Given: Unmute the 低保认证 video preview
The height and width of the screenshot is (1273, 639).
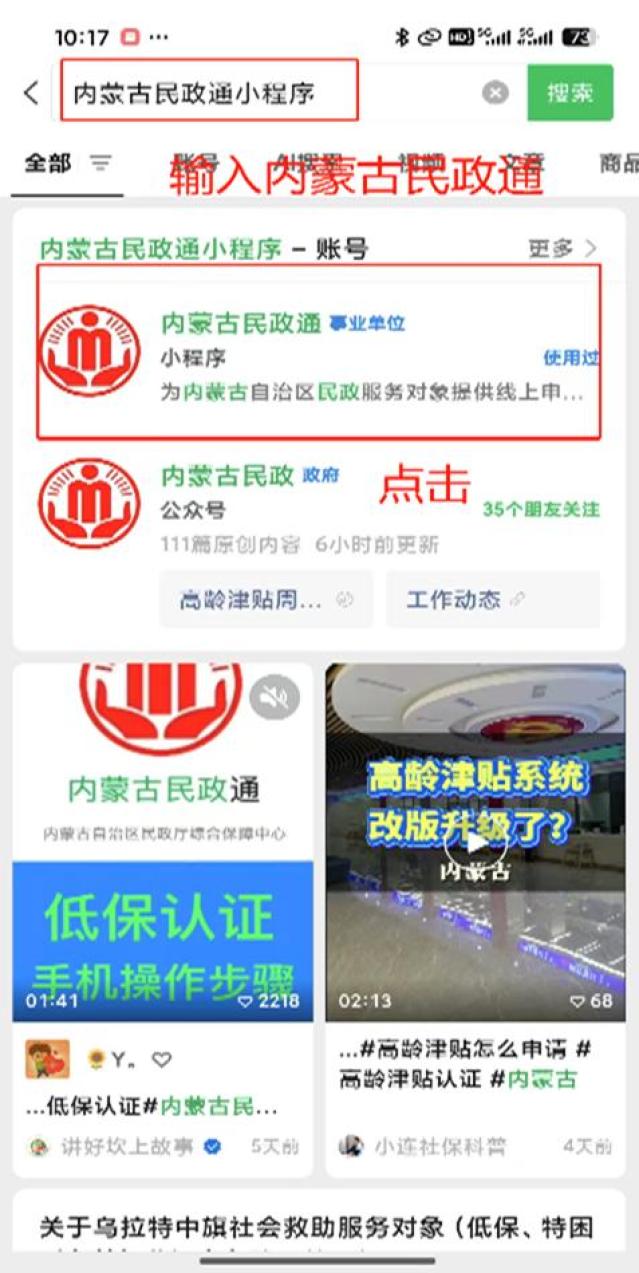Looking at the screenshot, I should [274, 697].
